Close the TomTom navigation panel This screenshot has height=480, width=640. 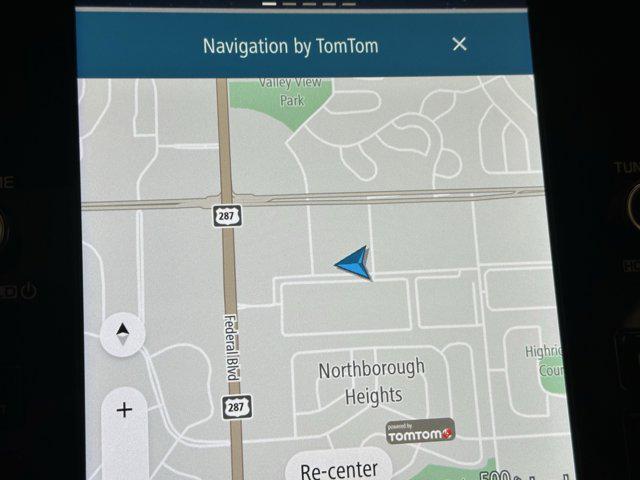tap(459, 44)
